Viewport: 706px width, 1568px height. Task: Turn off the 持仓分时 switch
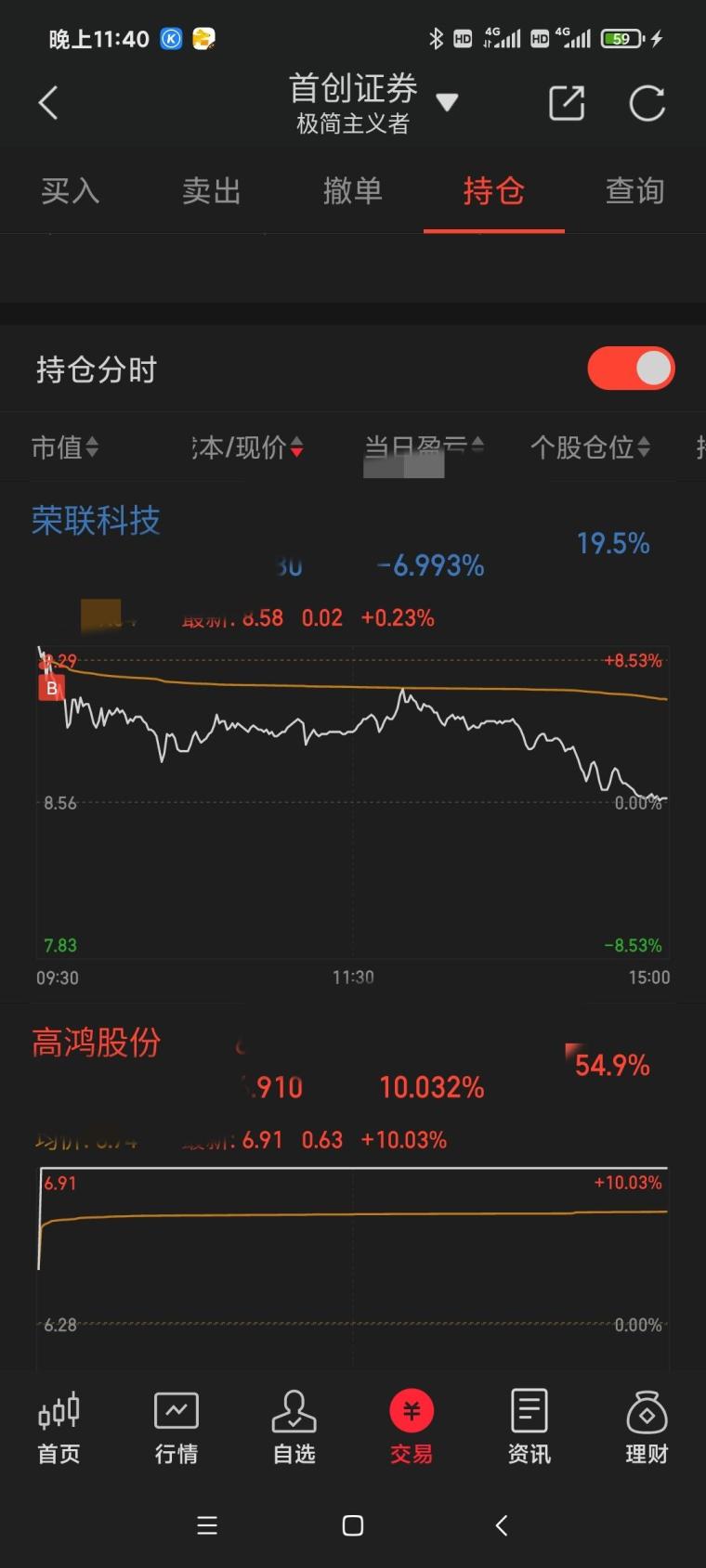[631, 369]
